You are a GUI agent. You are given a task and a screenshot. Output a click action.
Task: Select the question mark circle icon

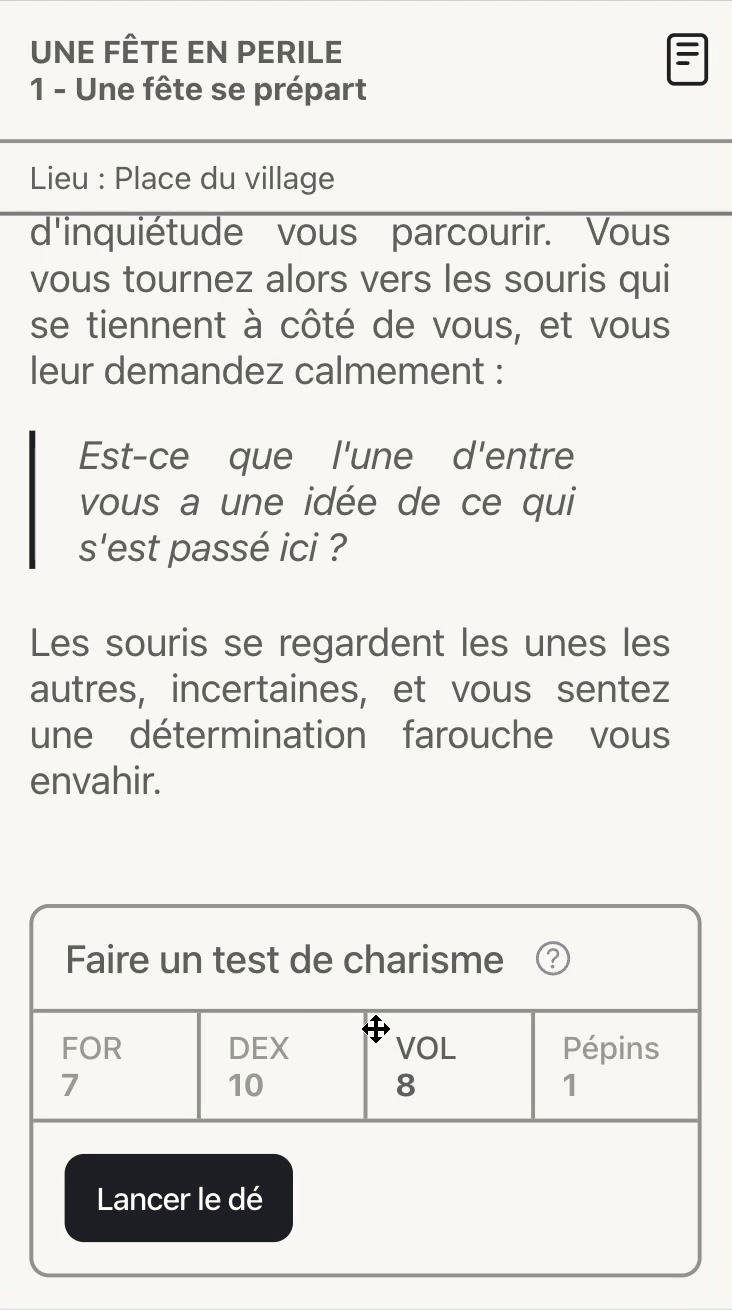553,959
